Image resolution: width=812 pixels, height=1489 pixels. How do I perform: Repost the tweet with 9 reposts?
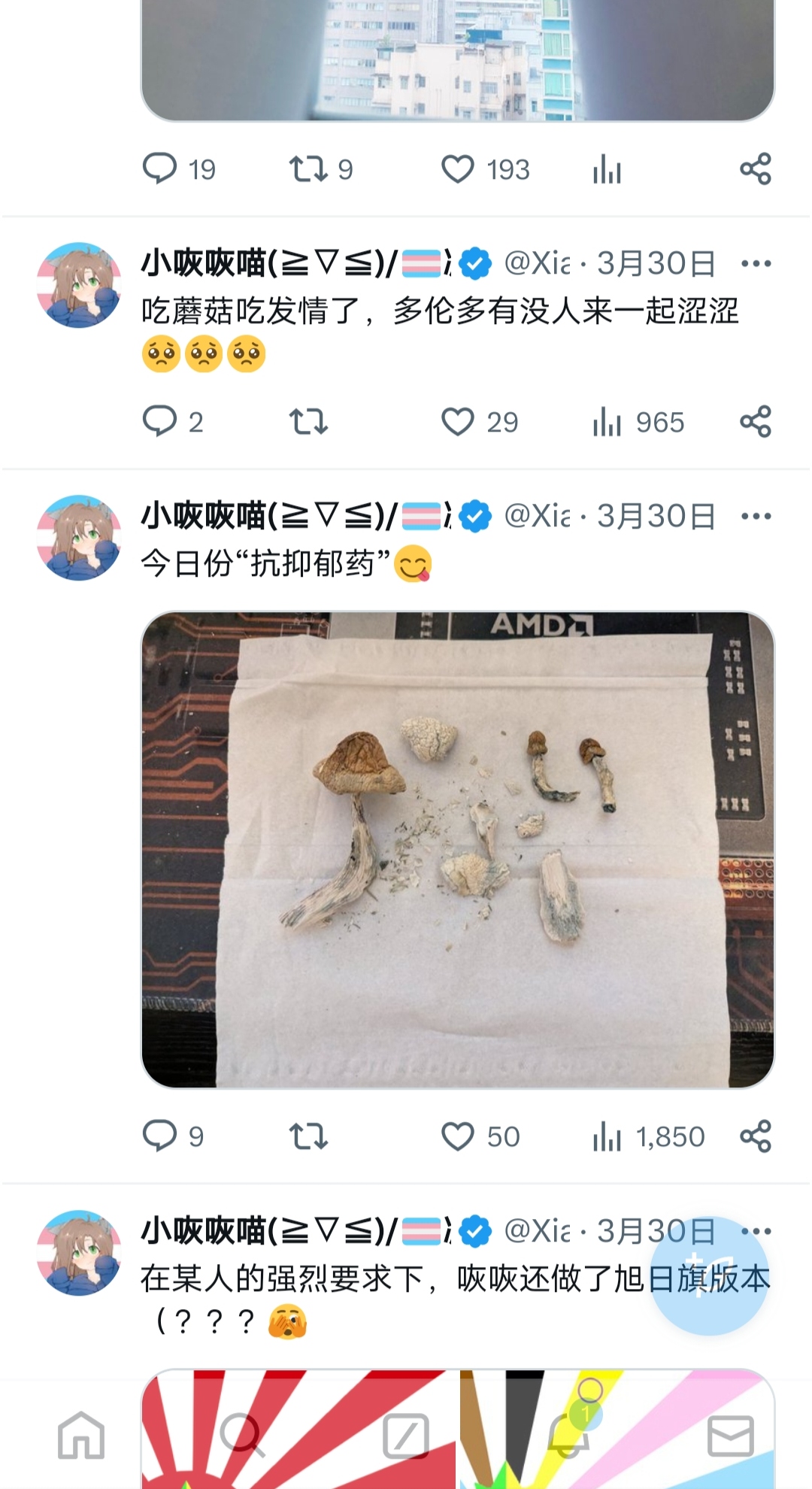point(308,169)
